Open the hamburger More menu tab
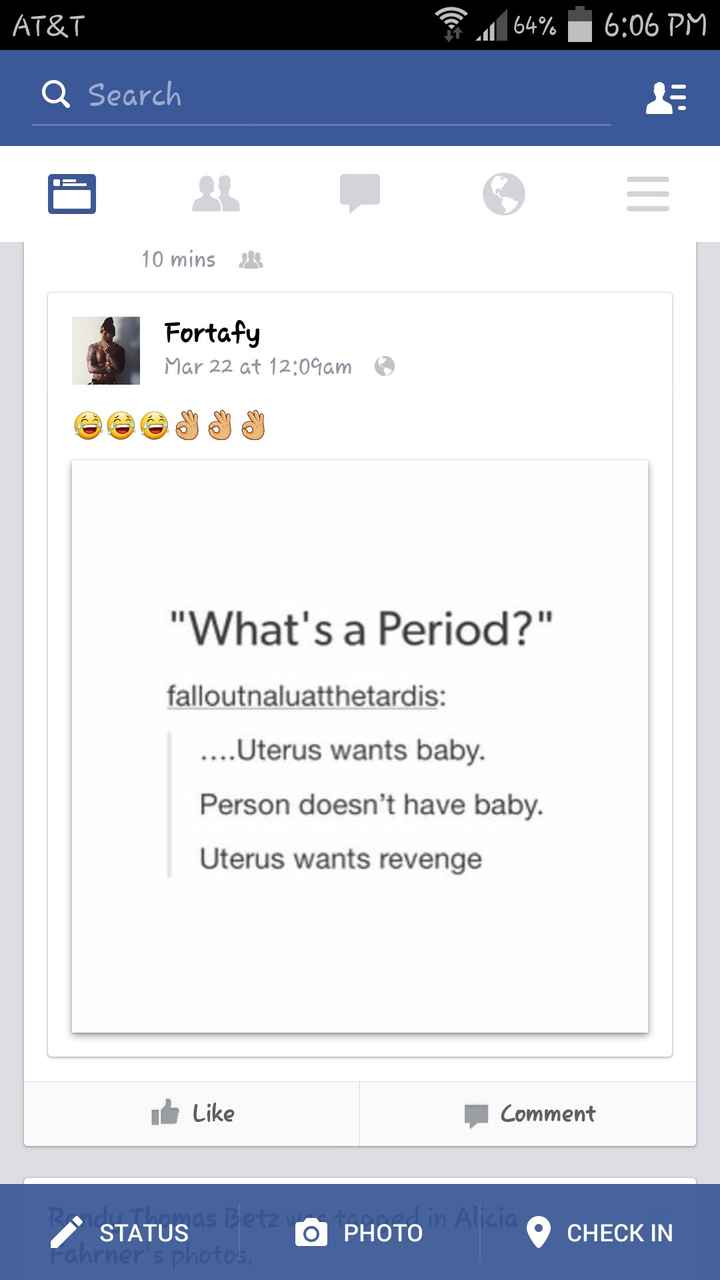 [x=648, y=193]
